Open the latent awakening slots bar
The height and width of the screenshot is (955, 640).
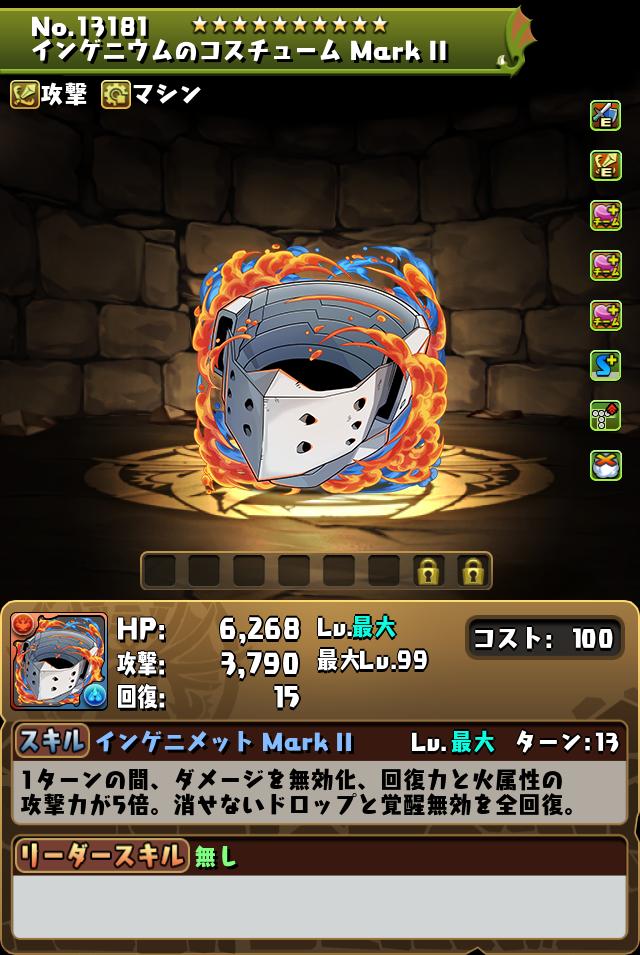coord(316,571)
